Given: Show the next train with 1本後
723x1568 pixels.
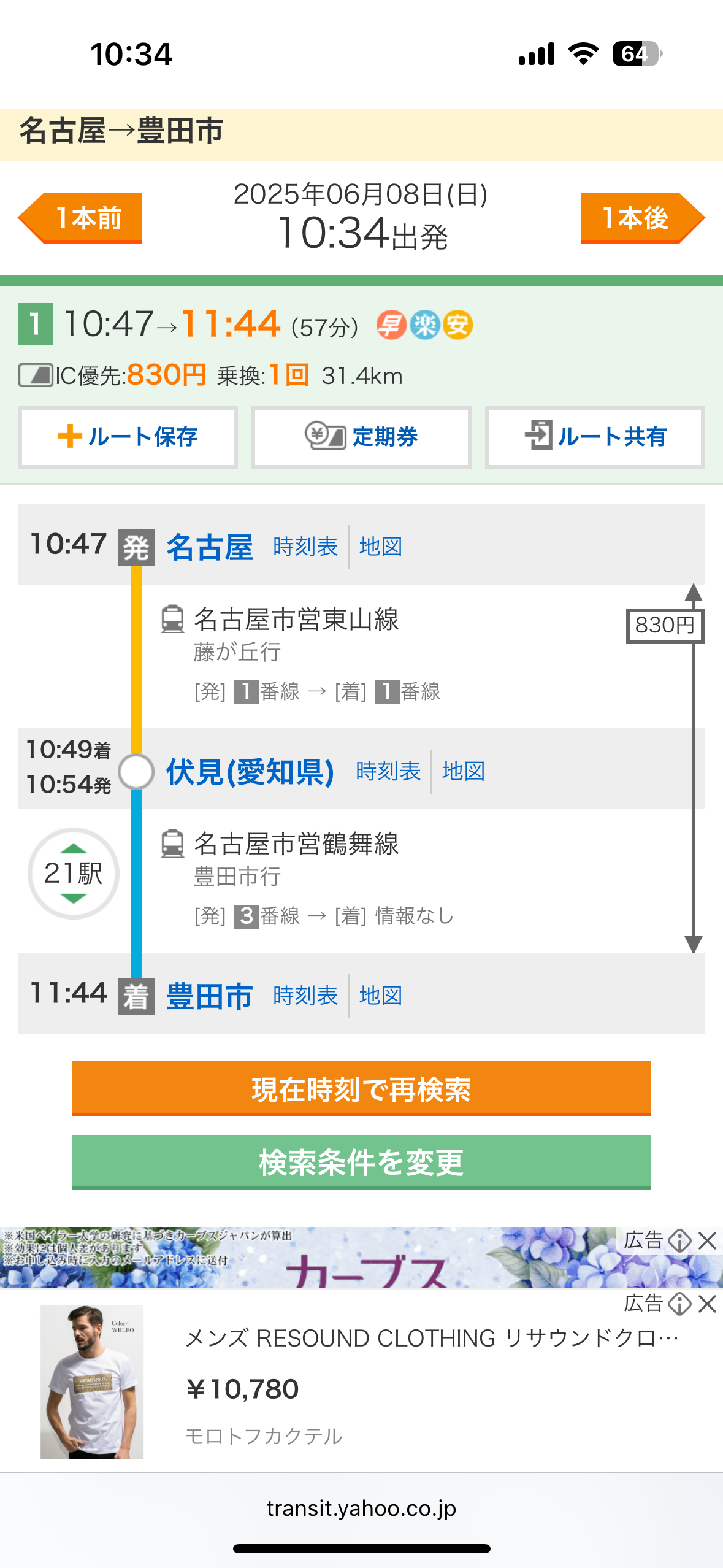Looking at the screenshot, I should pyautogui.click(x=643, y=218).
